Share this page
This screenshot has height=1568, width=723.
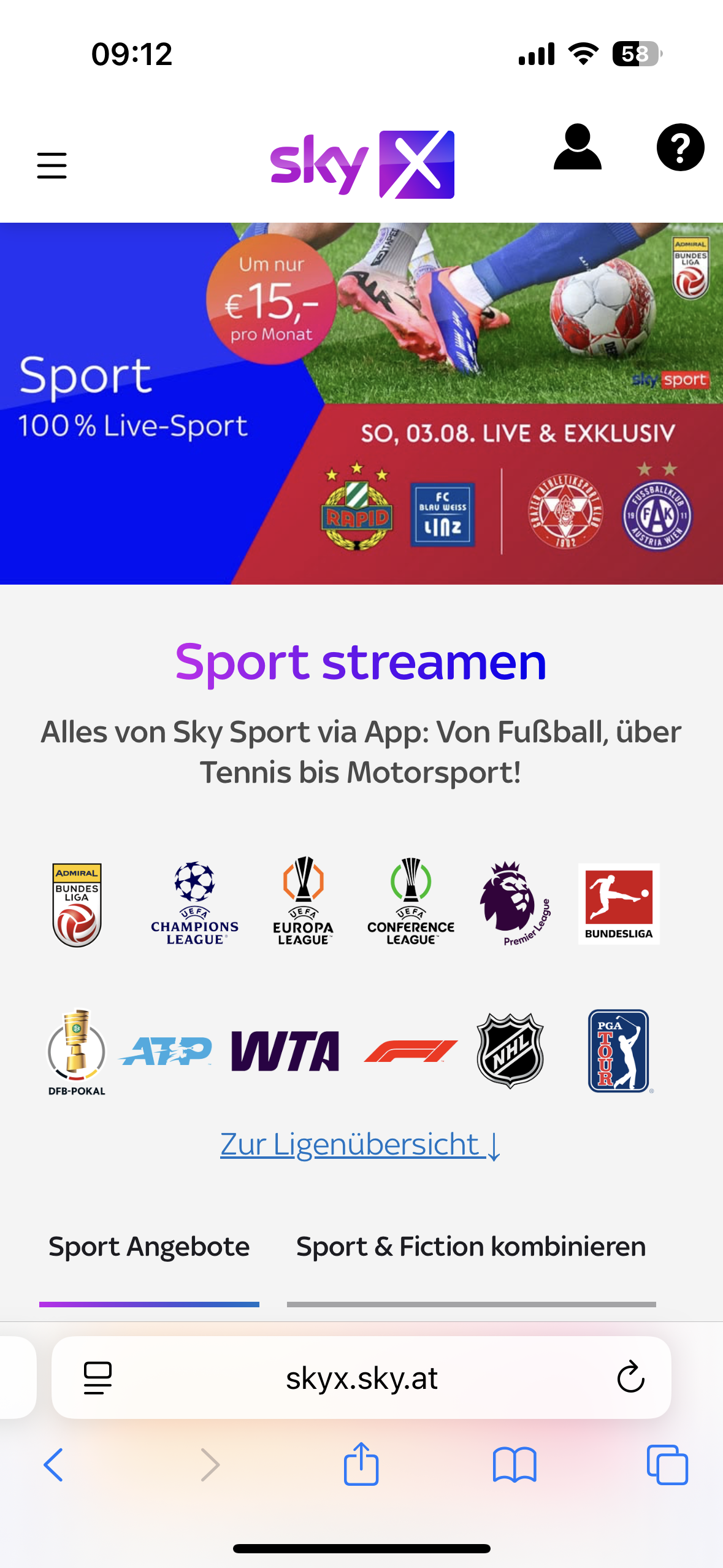pos(361,1464)
